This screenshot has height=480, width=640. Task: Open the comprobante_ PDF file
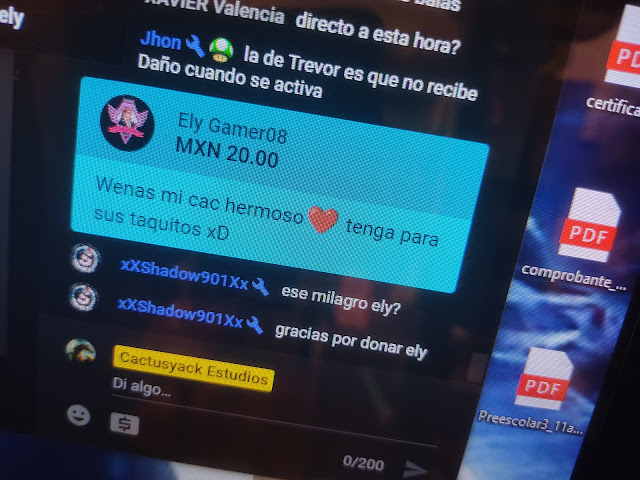pos(592,240)
